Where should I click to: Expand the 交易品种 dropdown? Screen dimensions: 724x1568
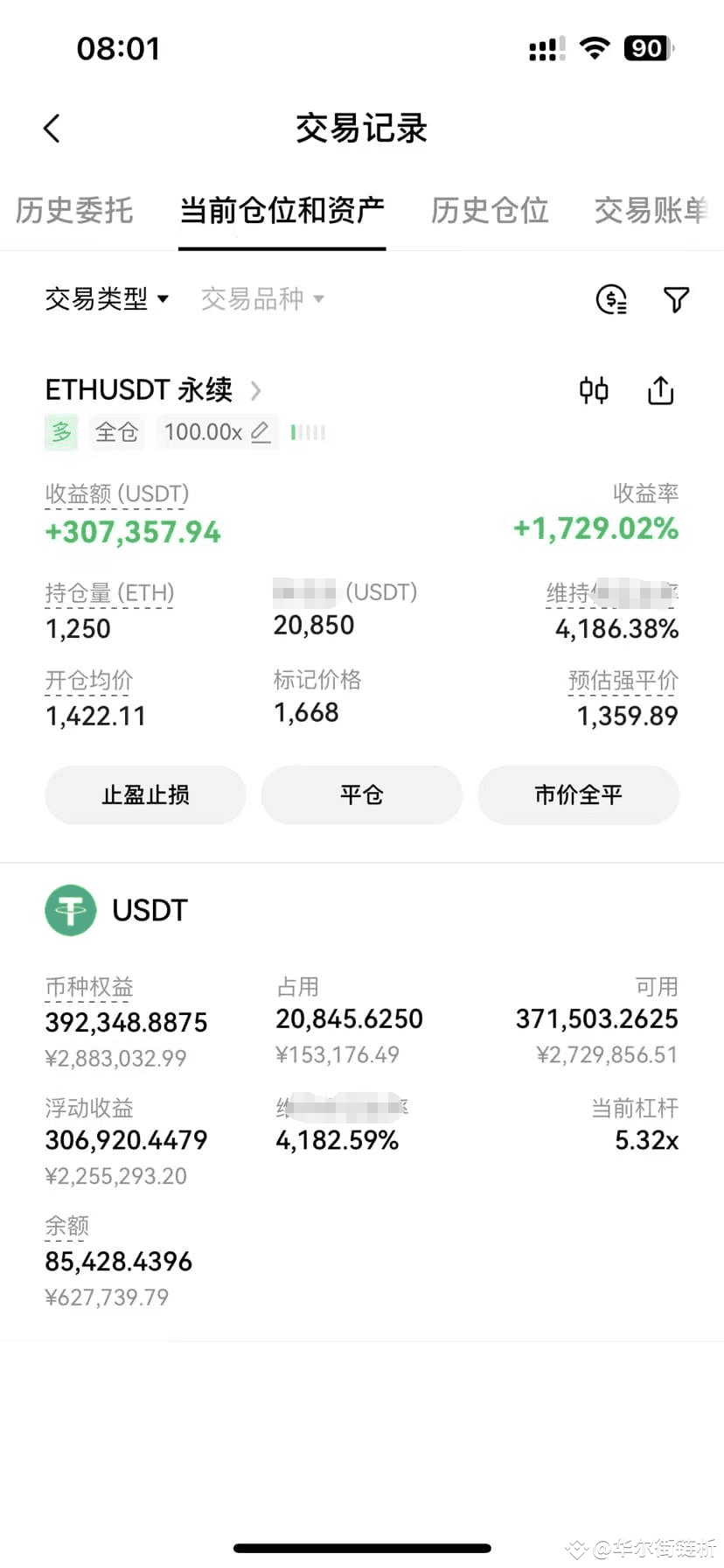[x=262, y=299]
